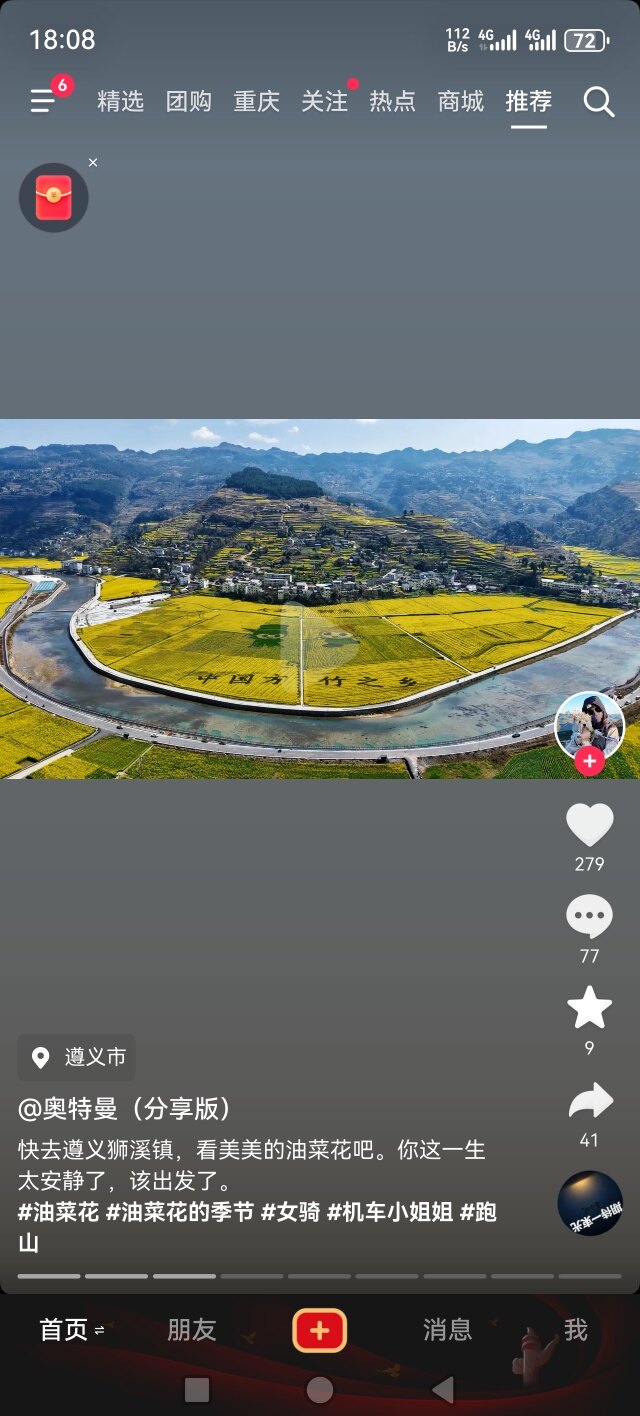
Task: Open the comments with 77 replies
Action: 589,917
